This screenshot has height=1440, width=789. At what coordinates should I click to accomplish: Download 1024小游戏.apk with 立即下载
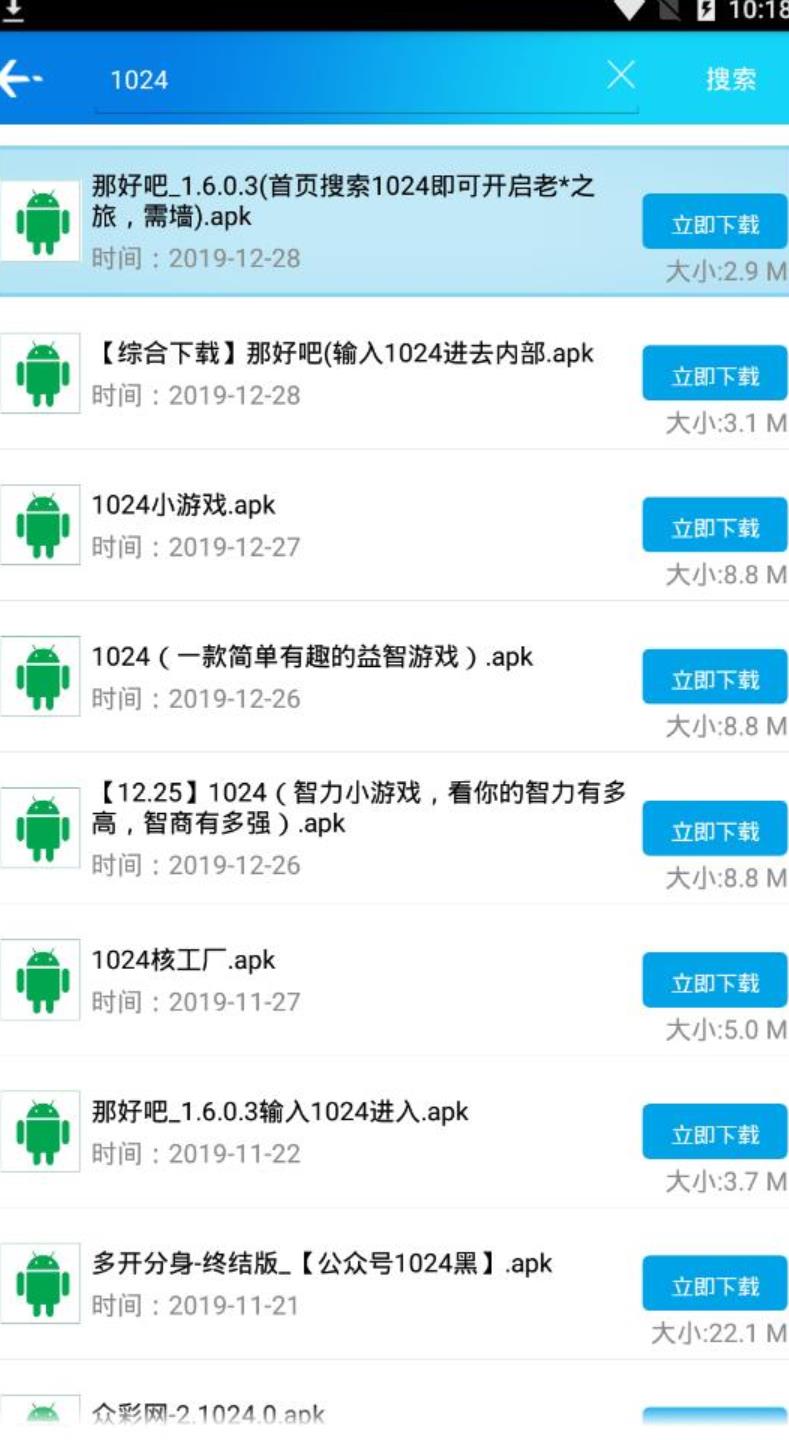715,525
